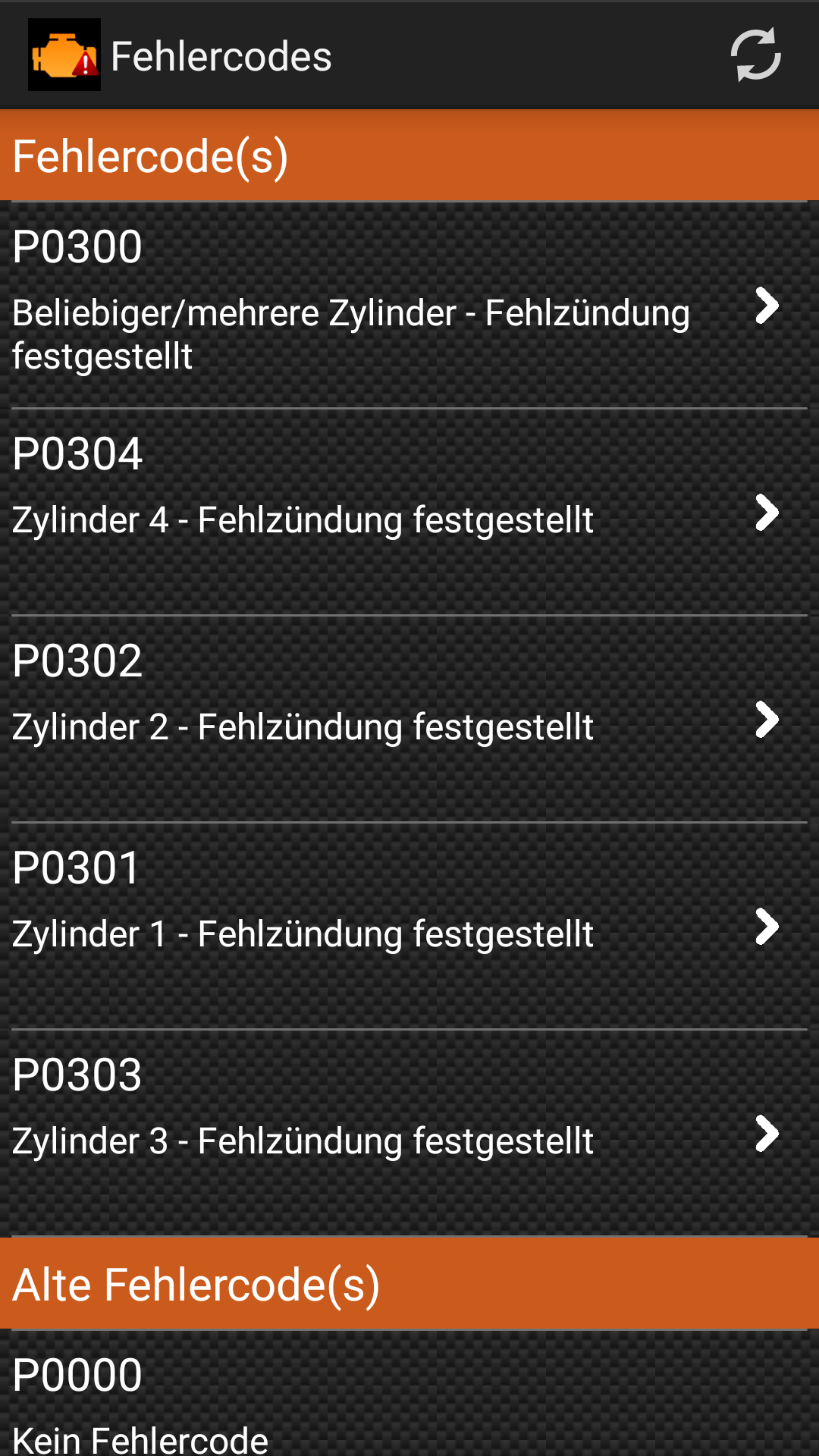Show details of P0301 Zylinder 1
This screenshot has width=819, height=1456.
click(409, 926)
